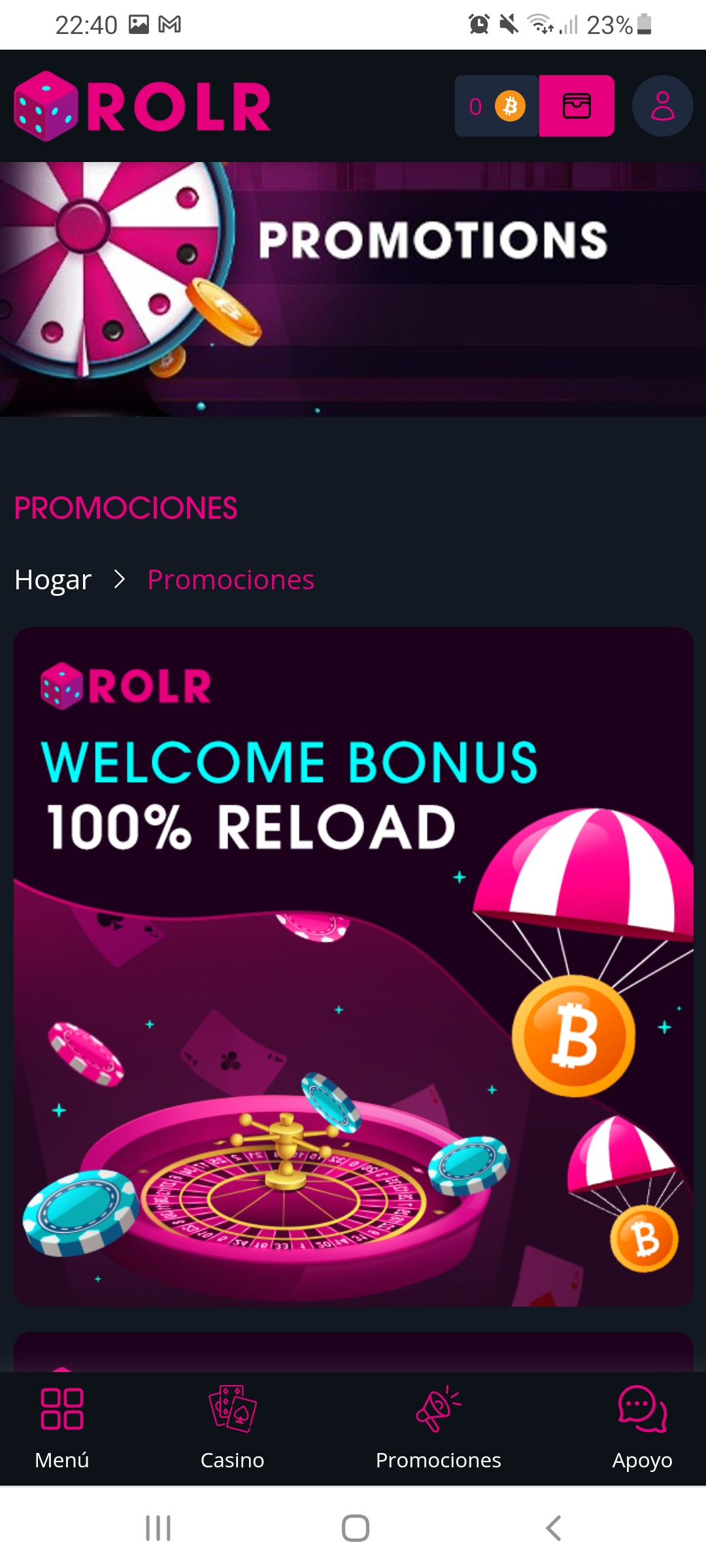Open Apoyo support chat
Viewport: 706px width, 1568px height.
point(642,1428)
